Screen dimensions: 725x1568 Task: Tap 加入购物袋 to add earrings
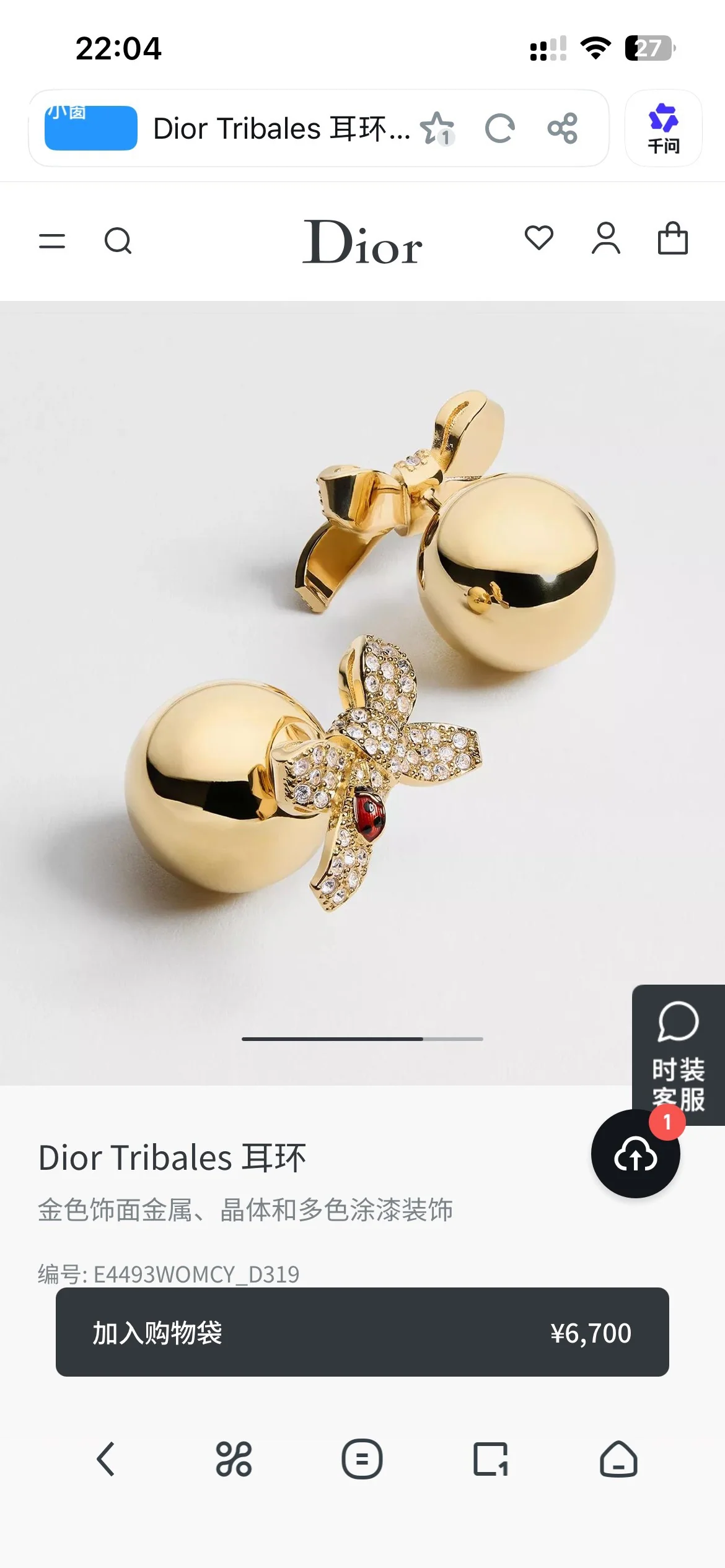click(362, 1333)
